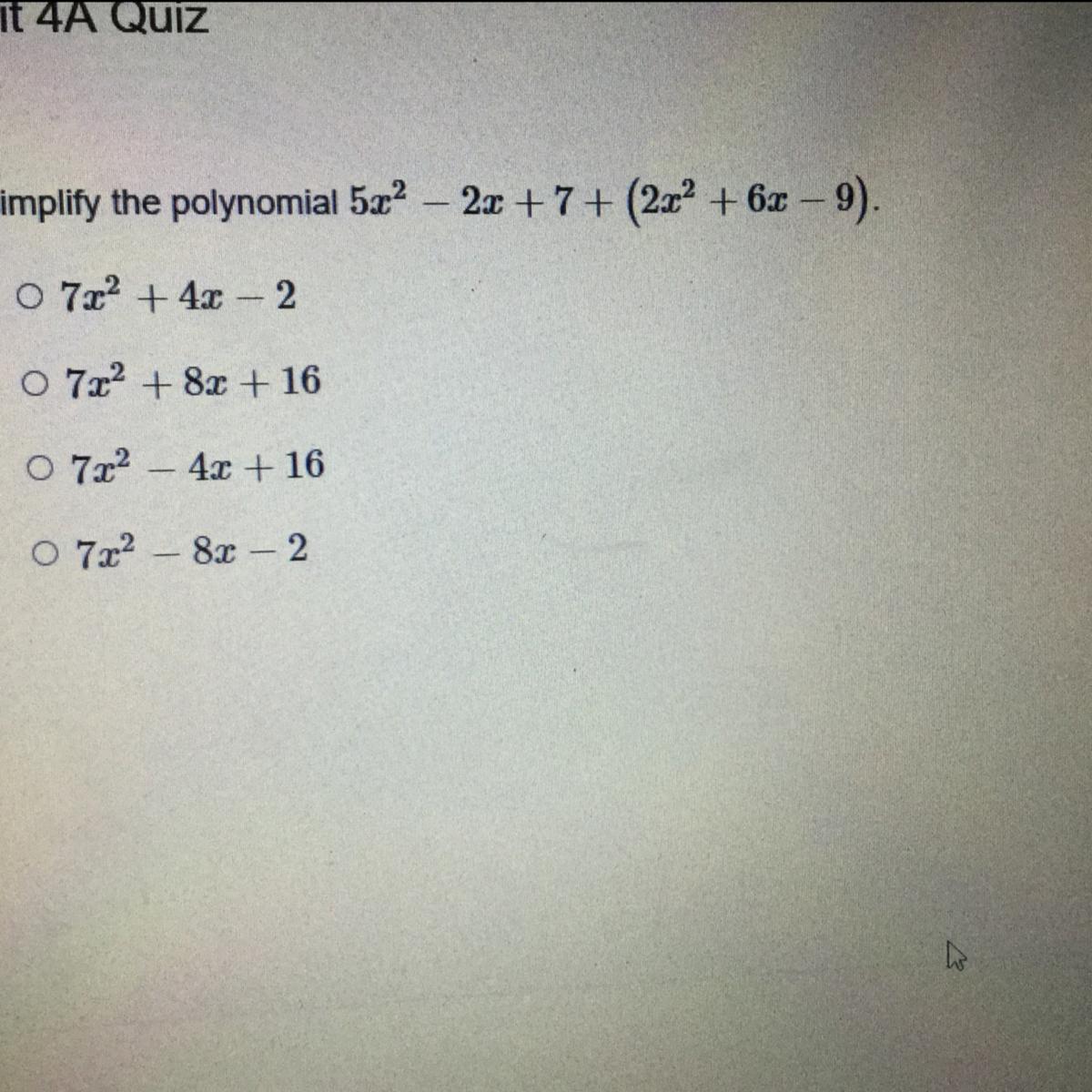
Task: Choose the option 7x² + 8x + 16
Action: pyautogui.click(x=35, y=384)
